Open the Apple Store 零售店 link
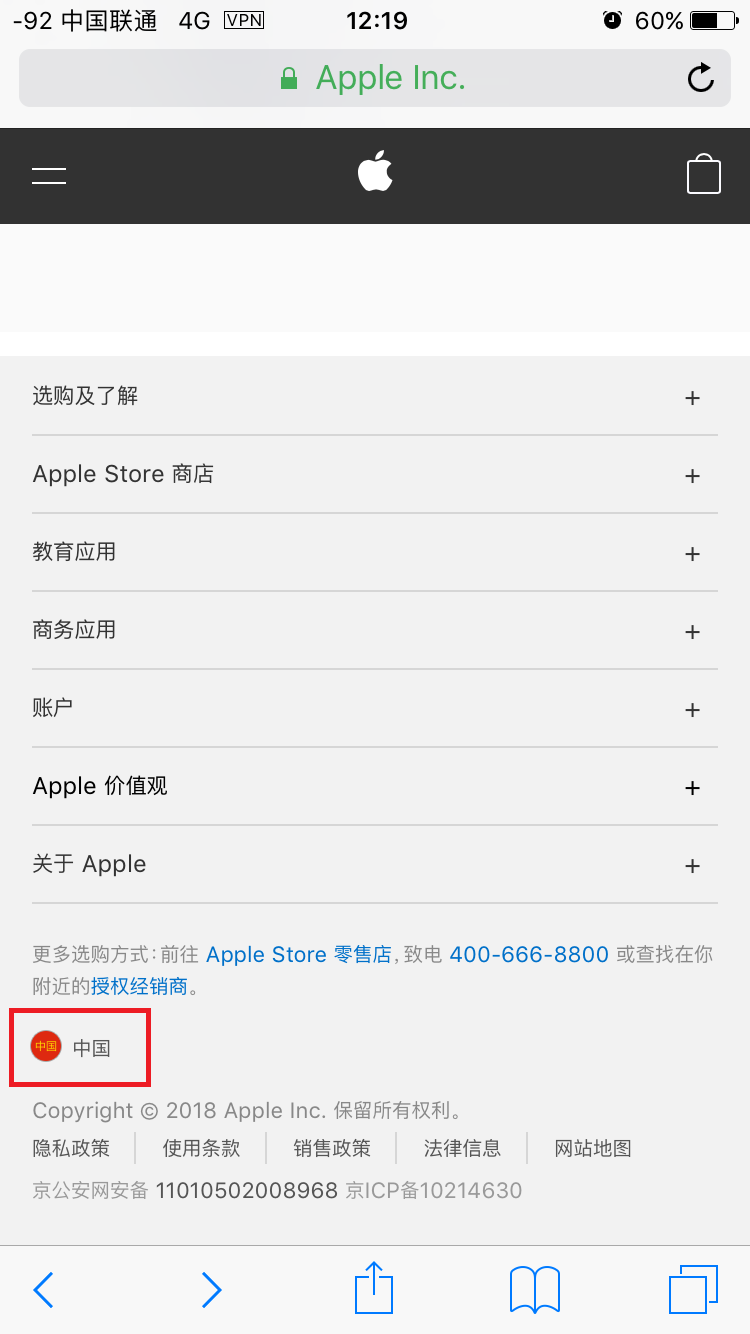Screen dimensions: 750x1334 click(x=298, y=955)
